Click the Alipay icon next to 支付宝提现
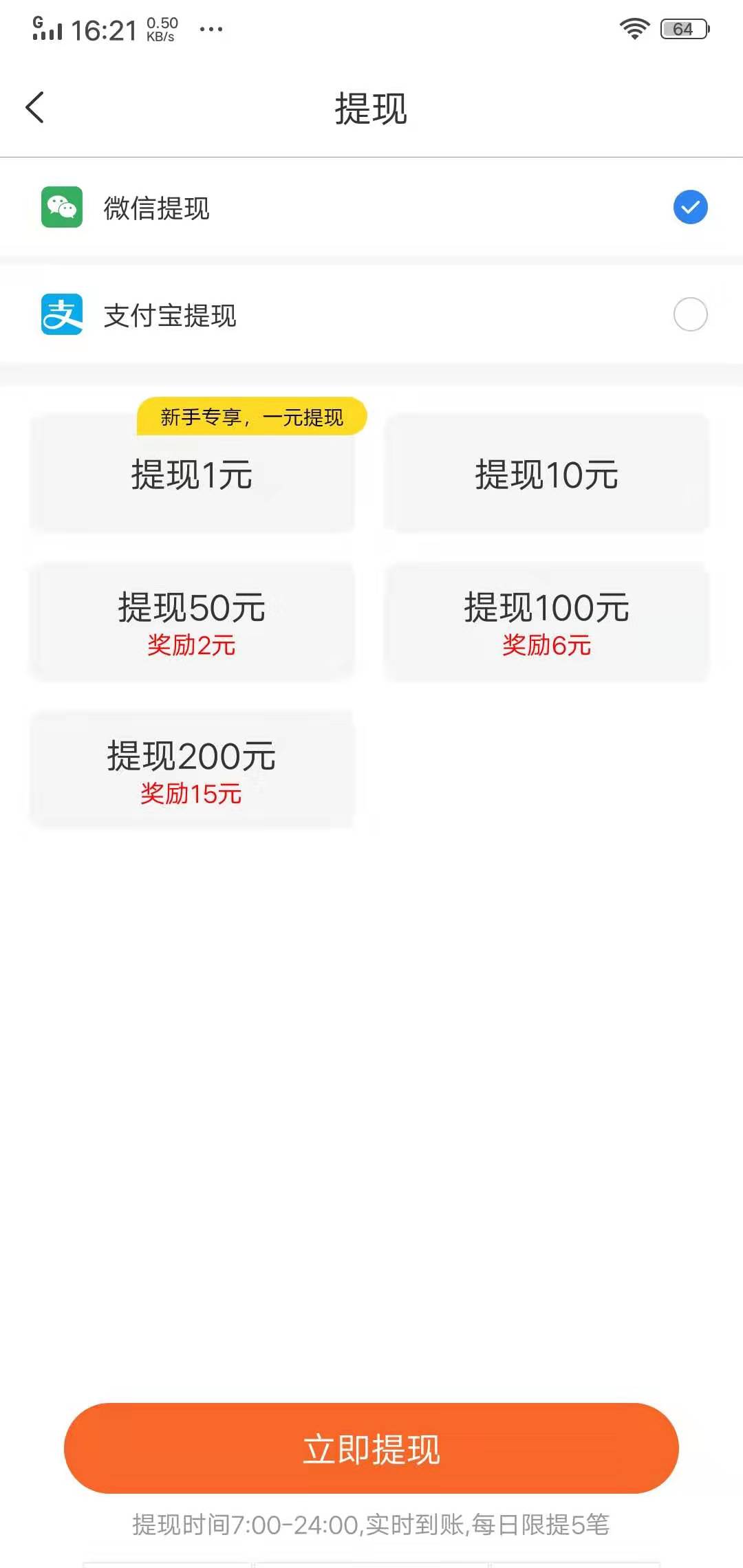 (62, 315)
